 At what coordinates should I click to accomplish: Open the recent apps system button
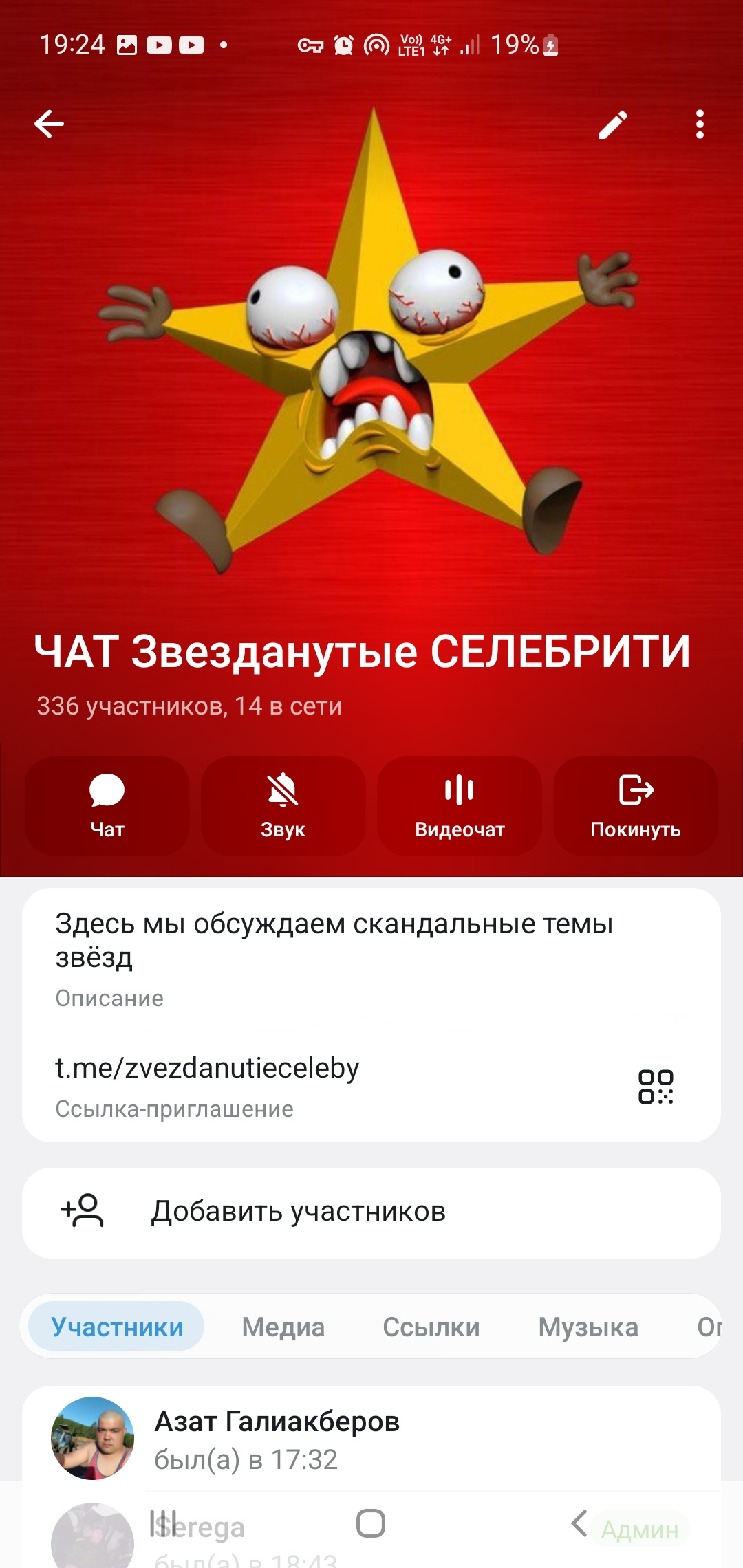[x=163, y=1523]
